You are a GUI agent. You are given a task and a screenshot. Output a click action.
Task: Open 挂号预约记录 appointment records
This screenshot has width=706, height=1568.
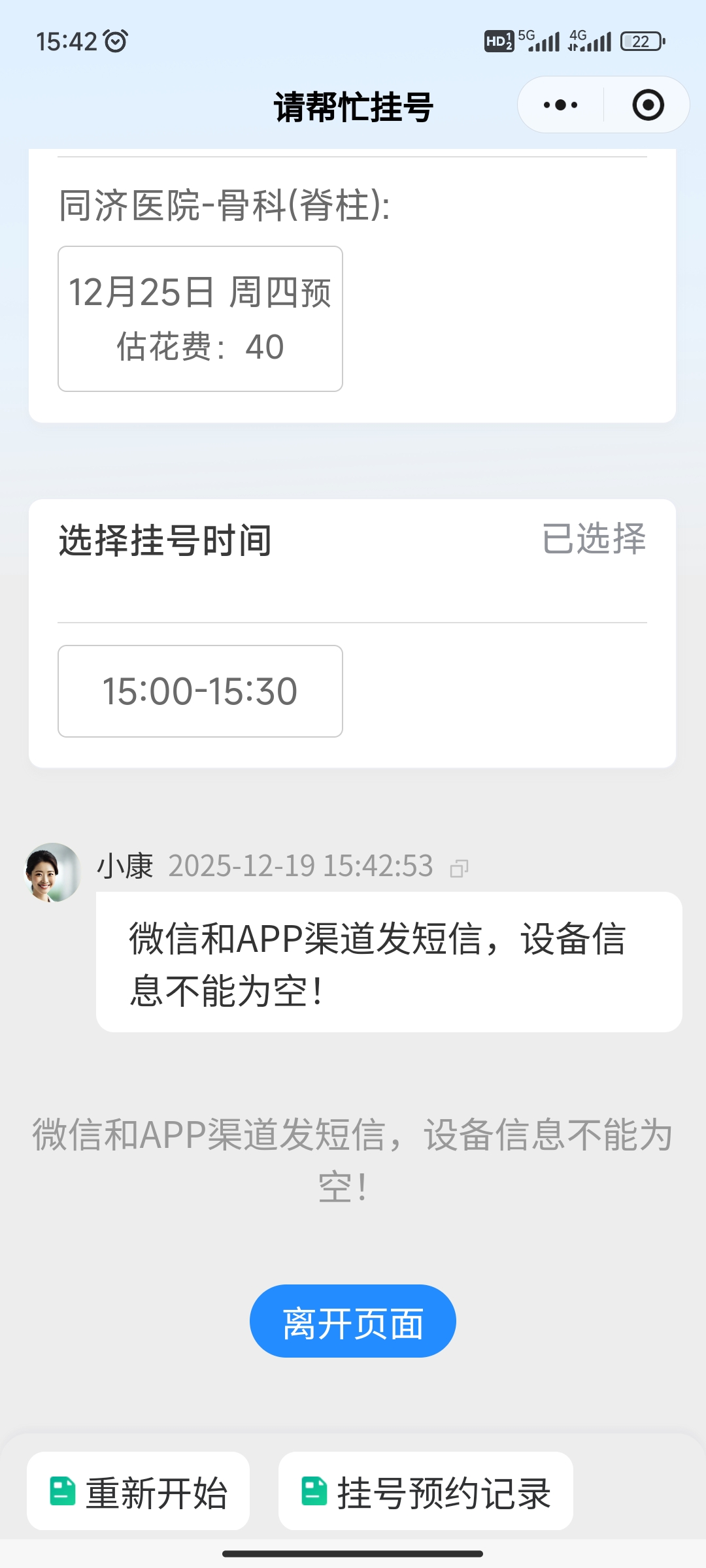point(426,1492)
